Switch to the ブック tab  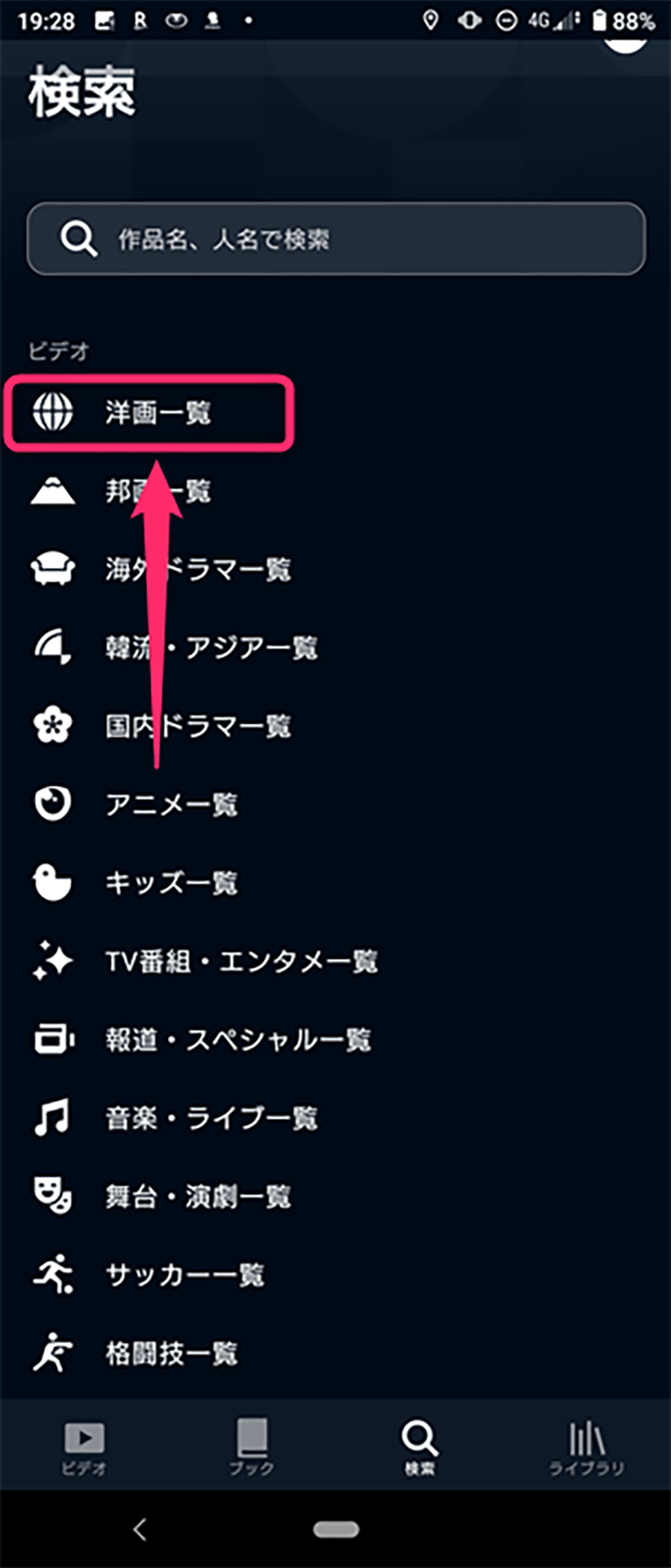[252, 1448]
